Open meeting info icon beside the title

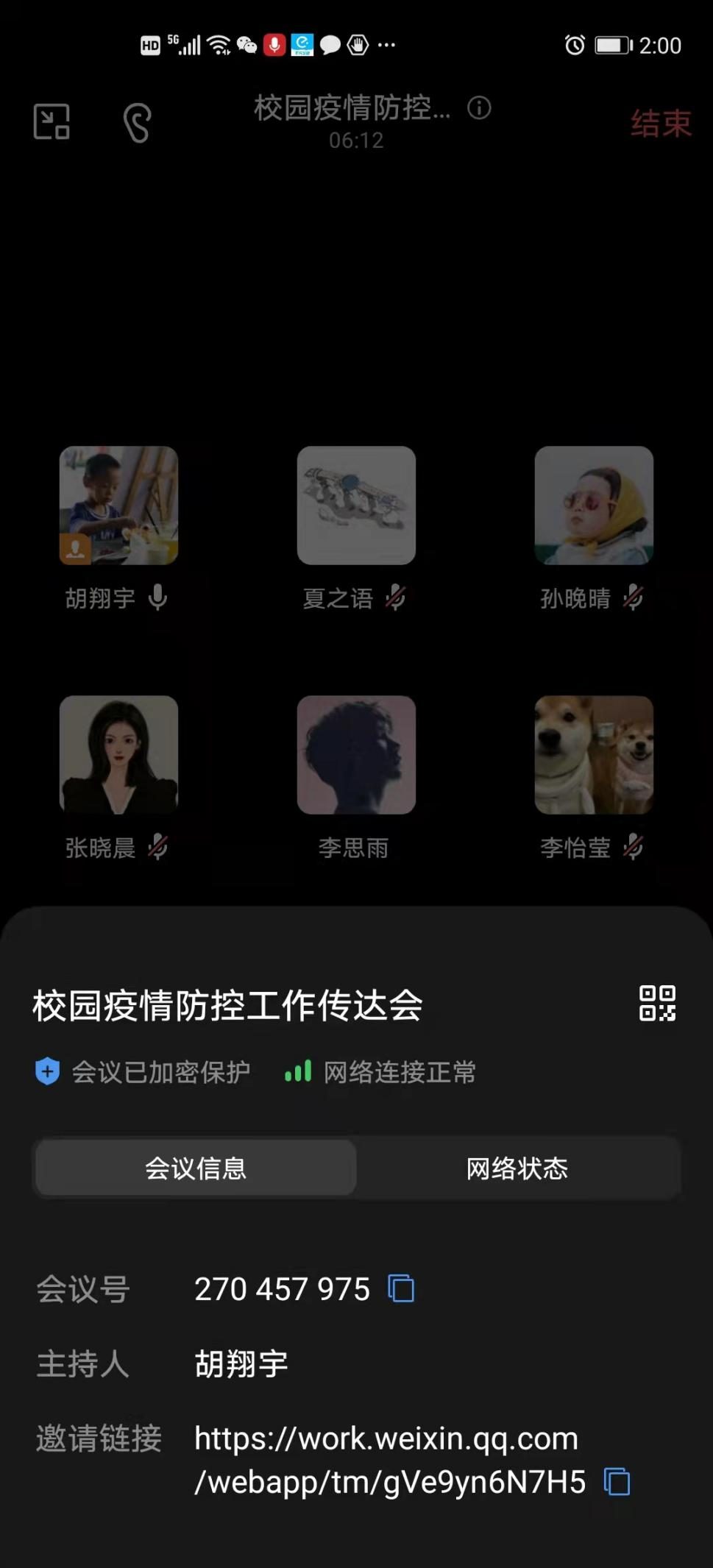pos(479,108)
